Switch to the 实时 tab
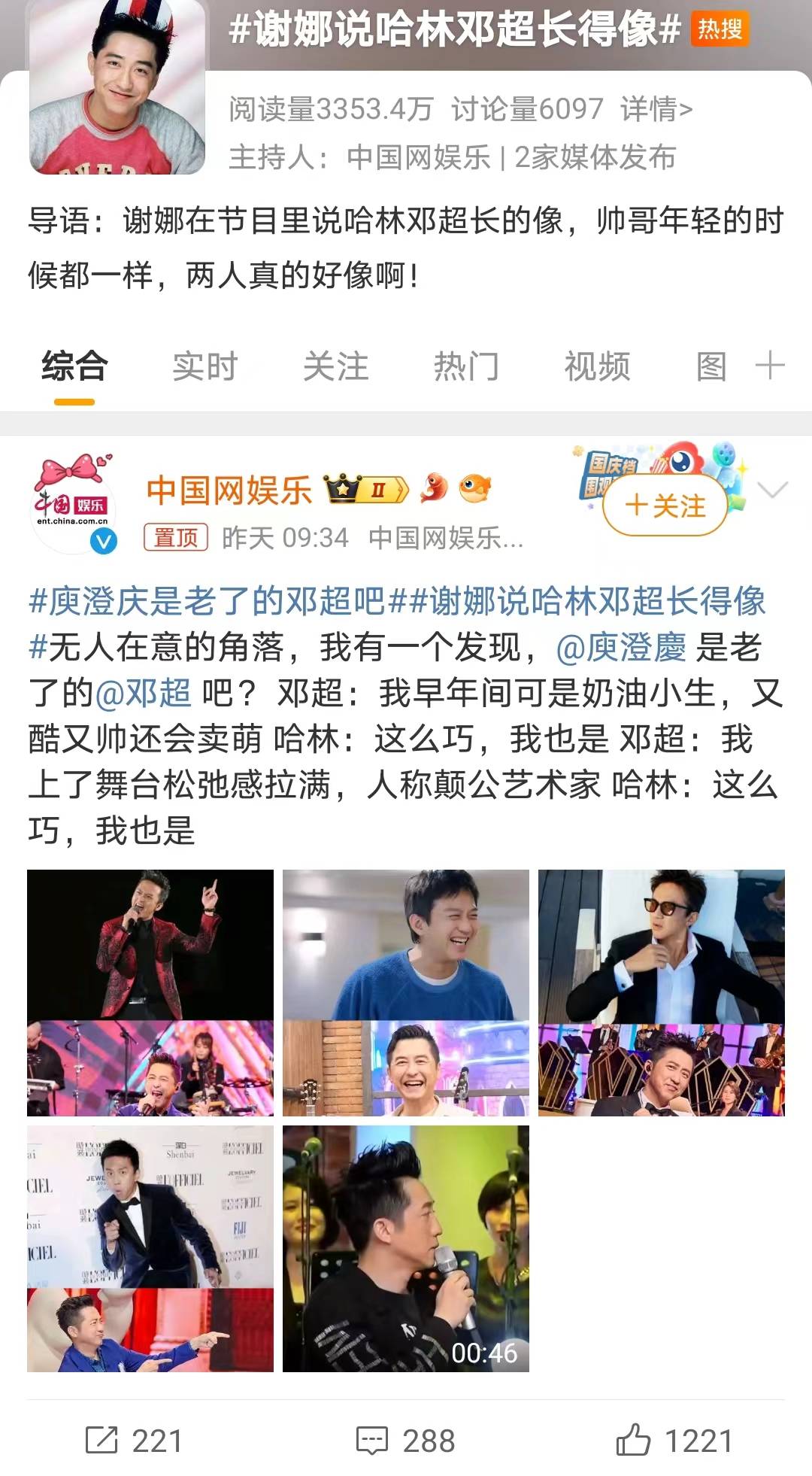Image resolution: width=812 pixels, height=1476 pixels. pos(205,368)
